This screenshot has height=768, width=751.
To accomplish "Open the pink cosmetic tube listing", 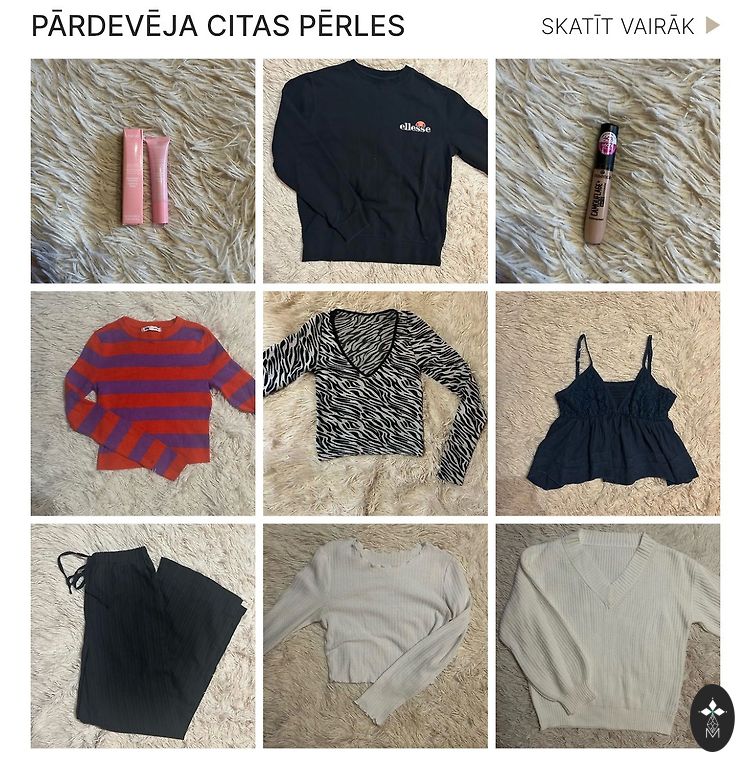I will tap(143, 171).
